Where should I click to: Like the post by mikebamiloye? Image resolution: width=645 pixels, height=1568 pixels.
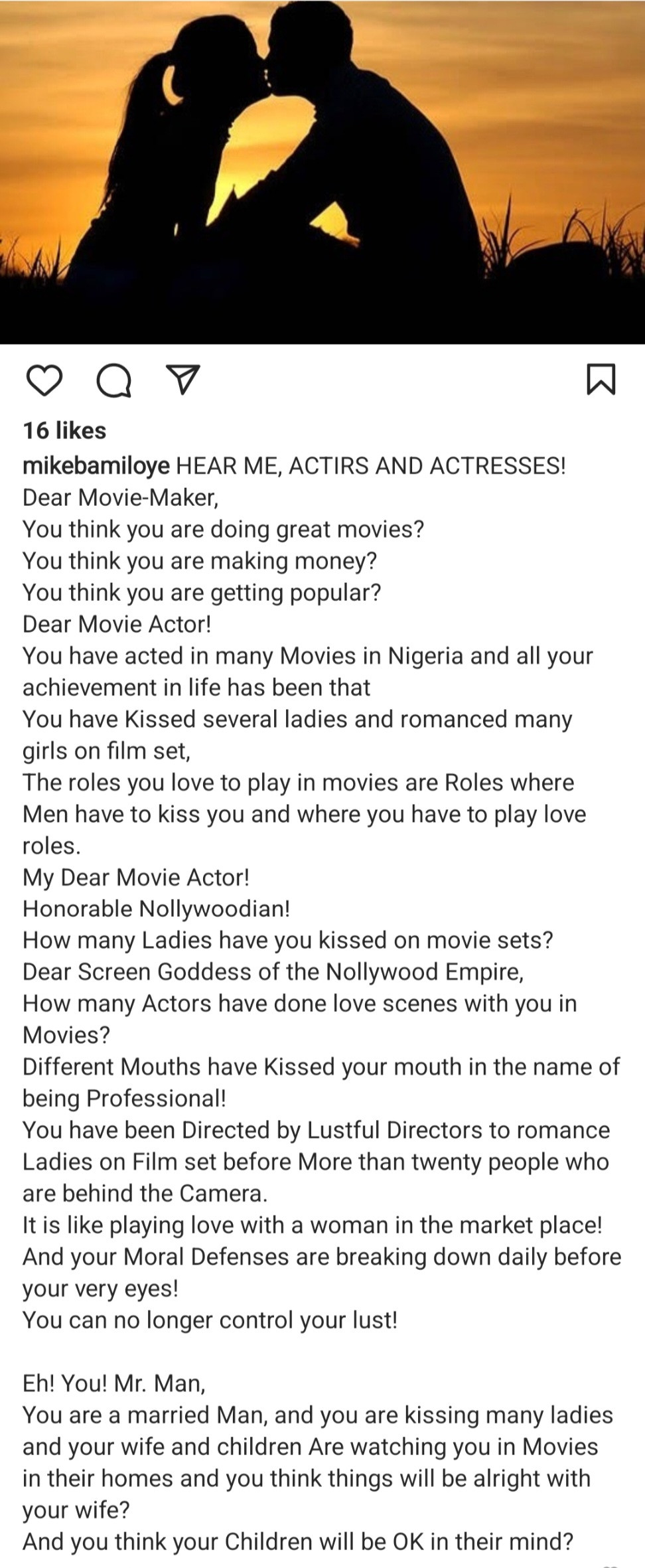(x=44, y=380)
